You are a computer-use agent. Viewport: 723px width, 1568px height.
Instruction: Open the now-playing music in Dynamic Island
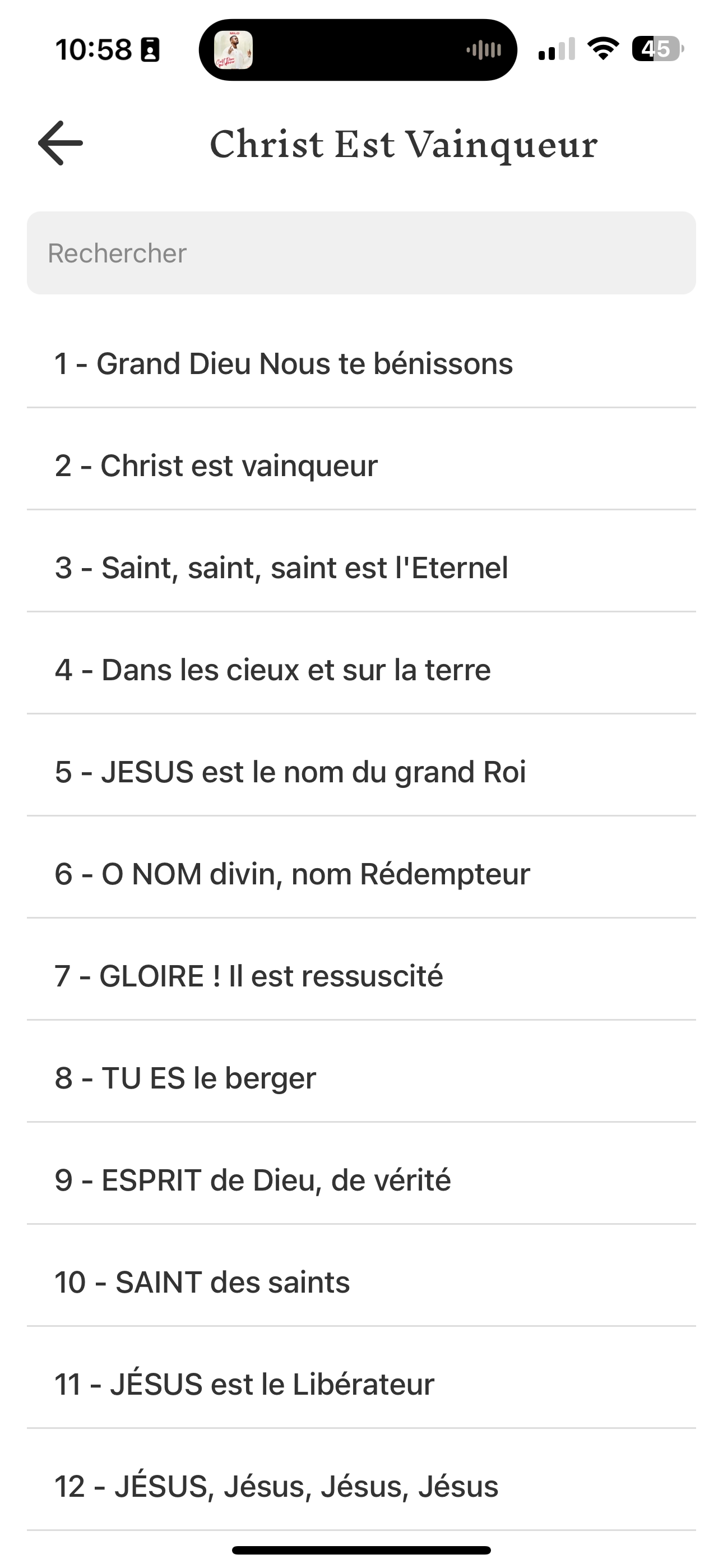[x=358, y=50]
